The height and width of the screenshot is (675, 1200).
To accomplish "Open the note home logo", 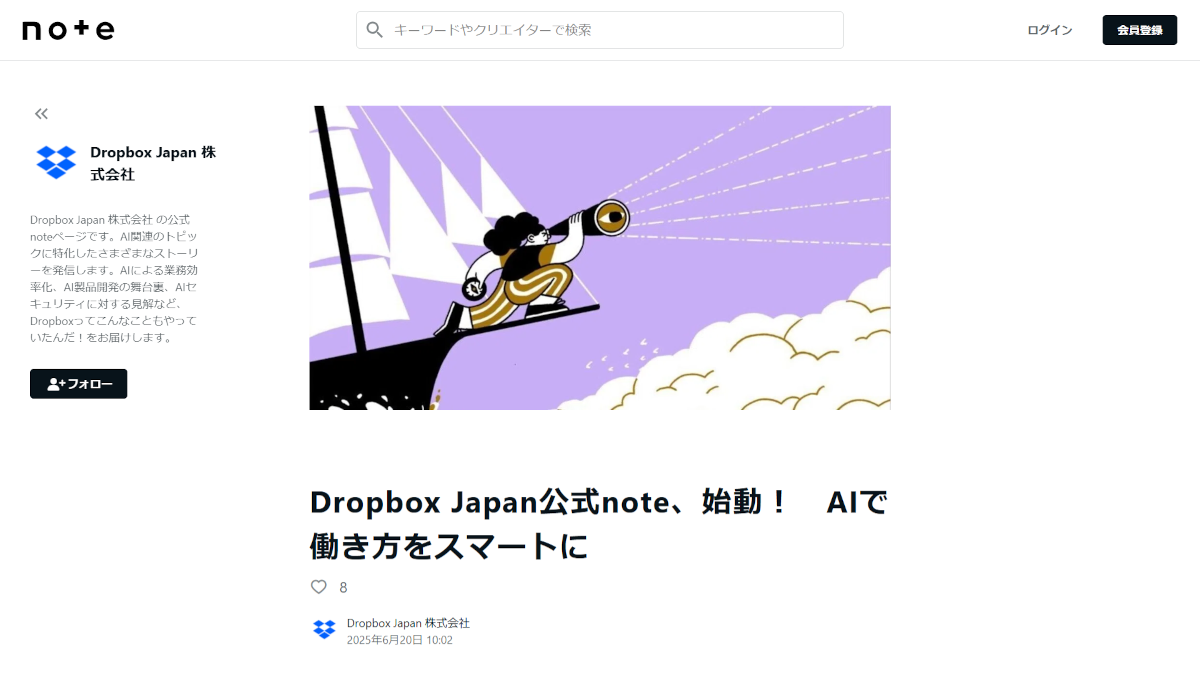I will [68, 30].
